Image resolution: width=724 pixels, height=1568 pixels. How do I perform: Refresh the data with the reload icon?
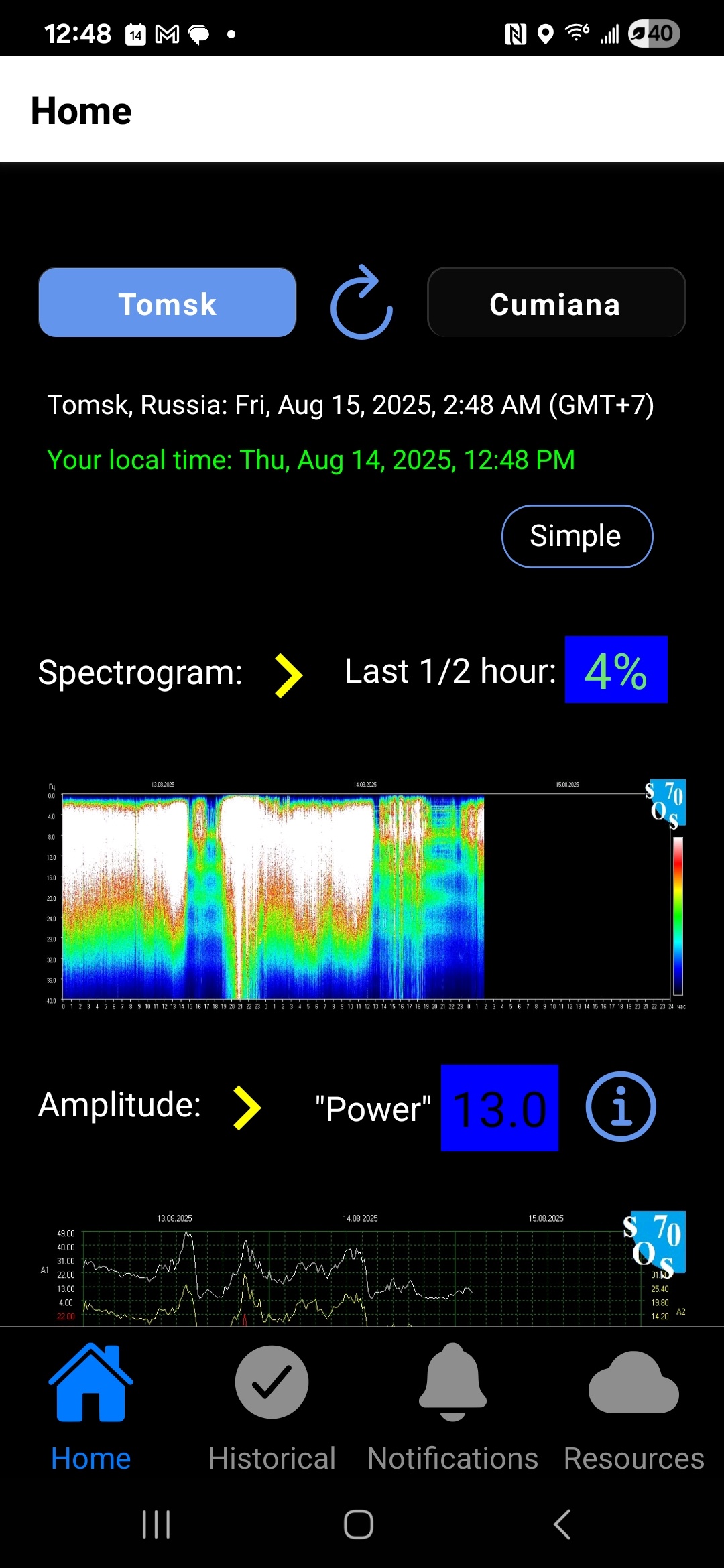tap(361, 303)
